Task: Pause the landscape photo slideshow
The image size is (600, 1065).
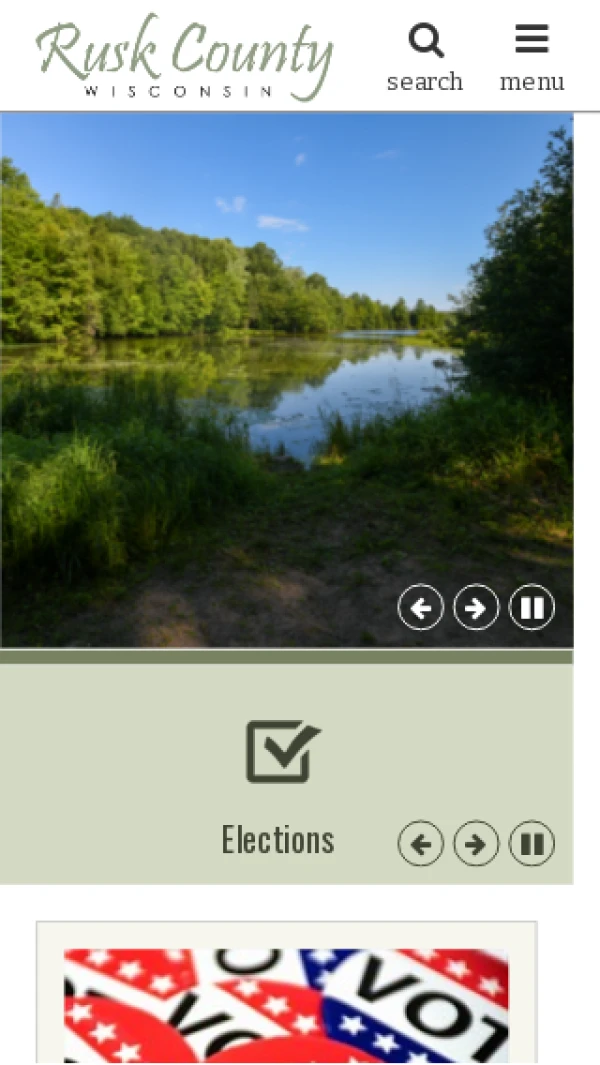Action: tap(532, 607)
